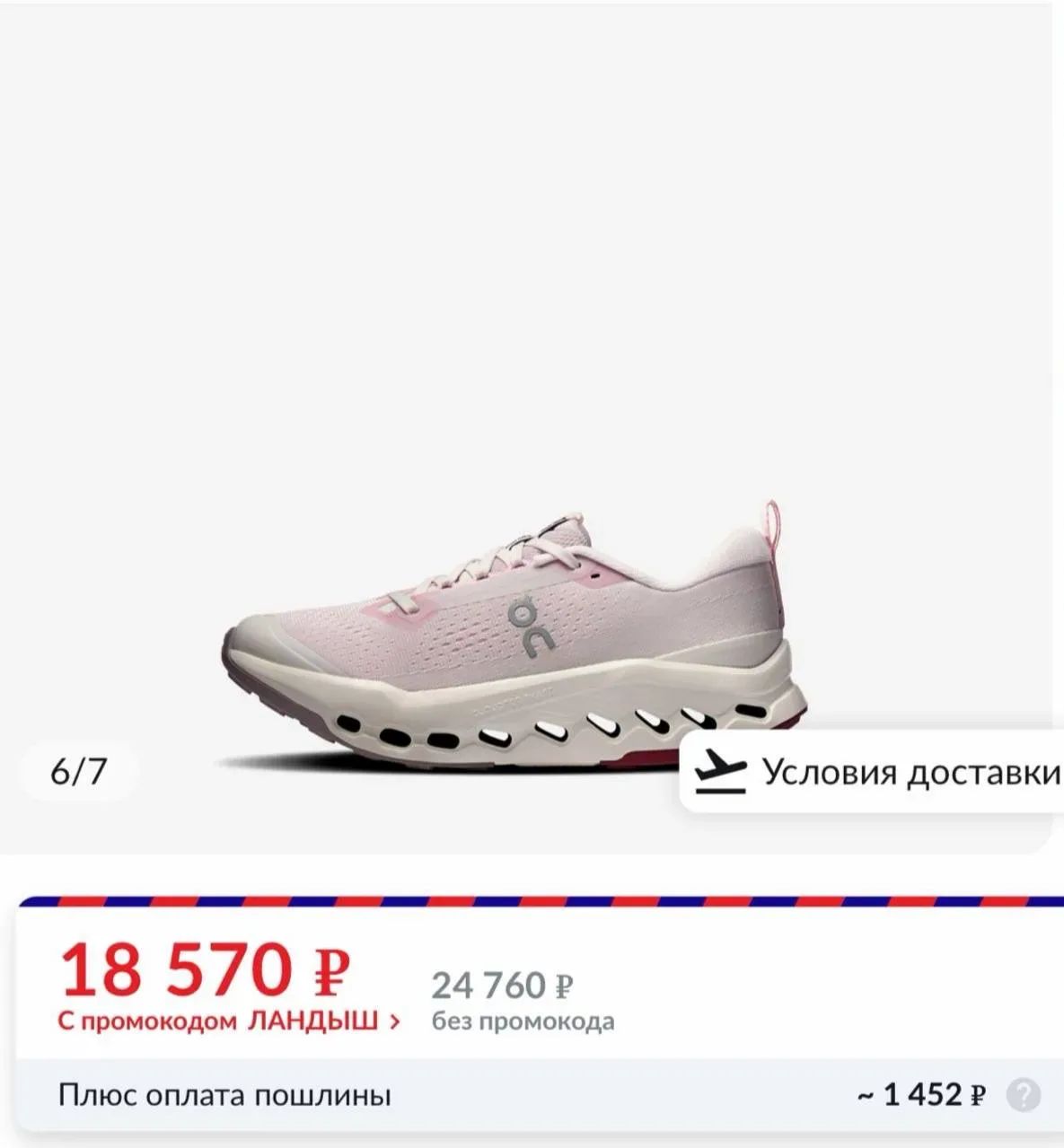
Task: Tap the question mark beside the duty fee
Action: click(x=1023, y=1095)
